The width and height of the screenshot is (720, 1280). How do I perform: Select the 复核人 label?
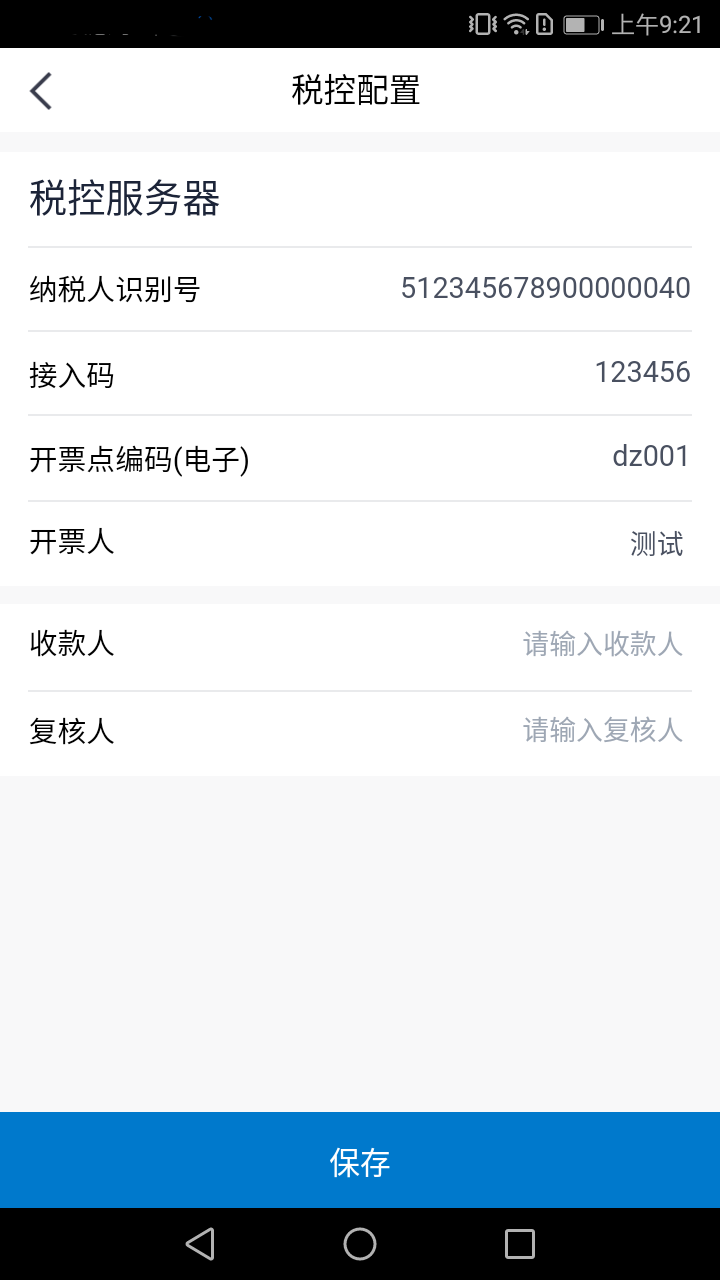click(71, 731)
